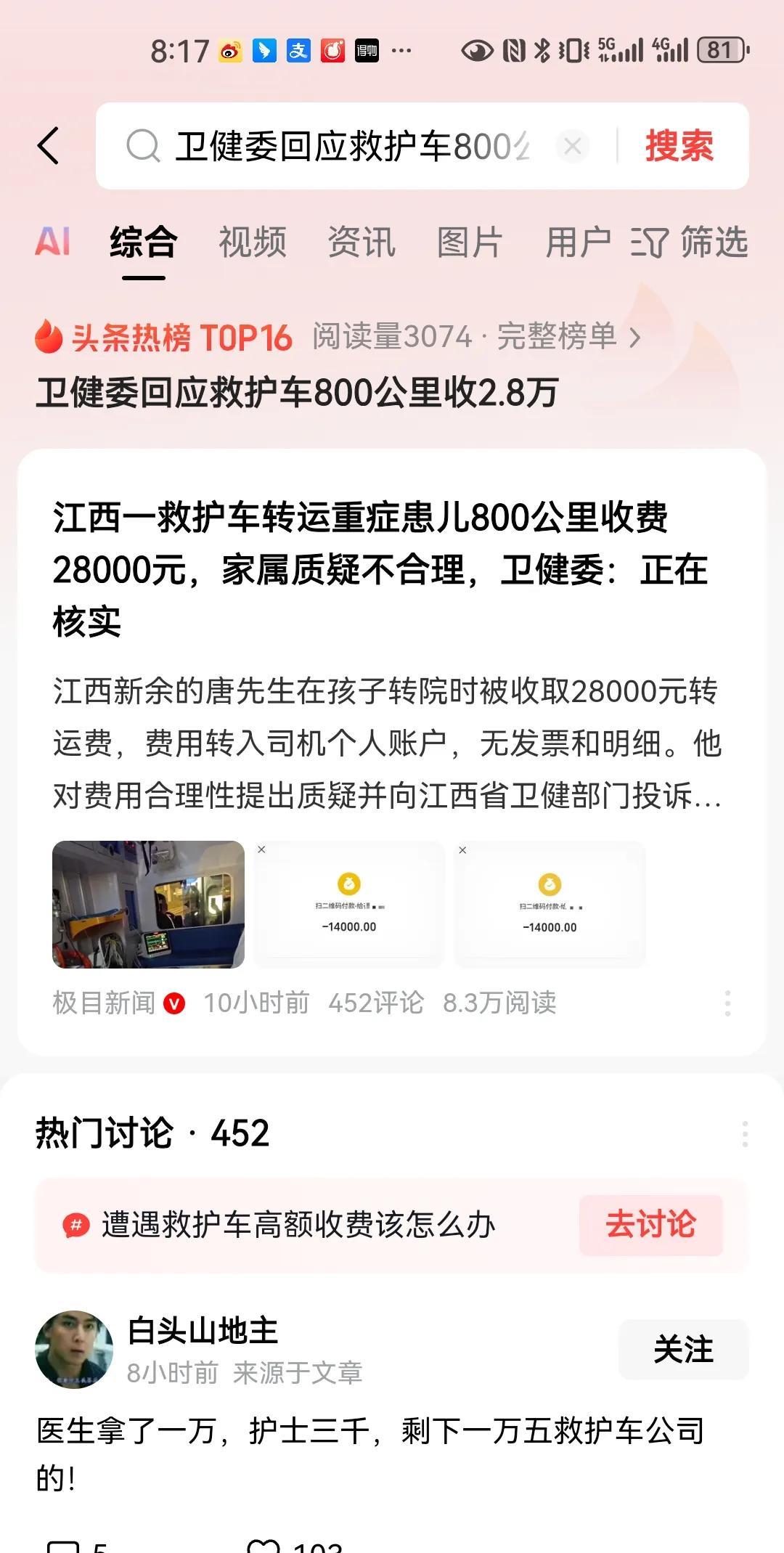Follow user 白头山地主
Image resolution: width=784 pixels, height=1553 pixels.
683,1349
